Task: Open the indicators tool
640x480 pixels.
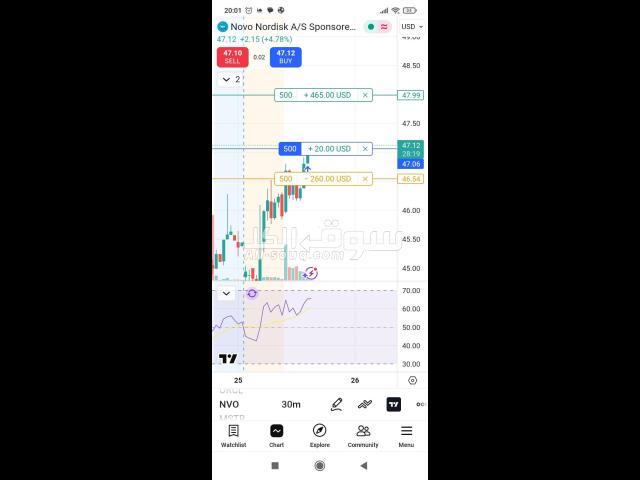Action: pyautogui.click(x=365, y=404)
